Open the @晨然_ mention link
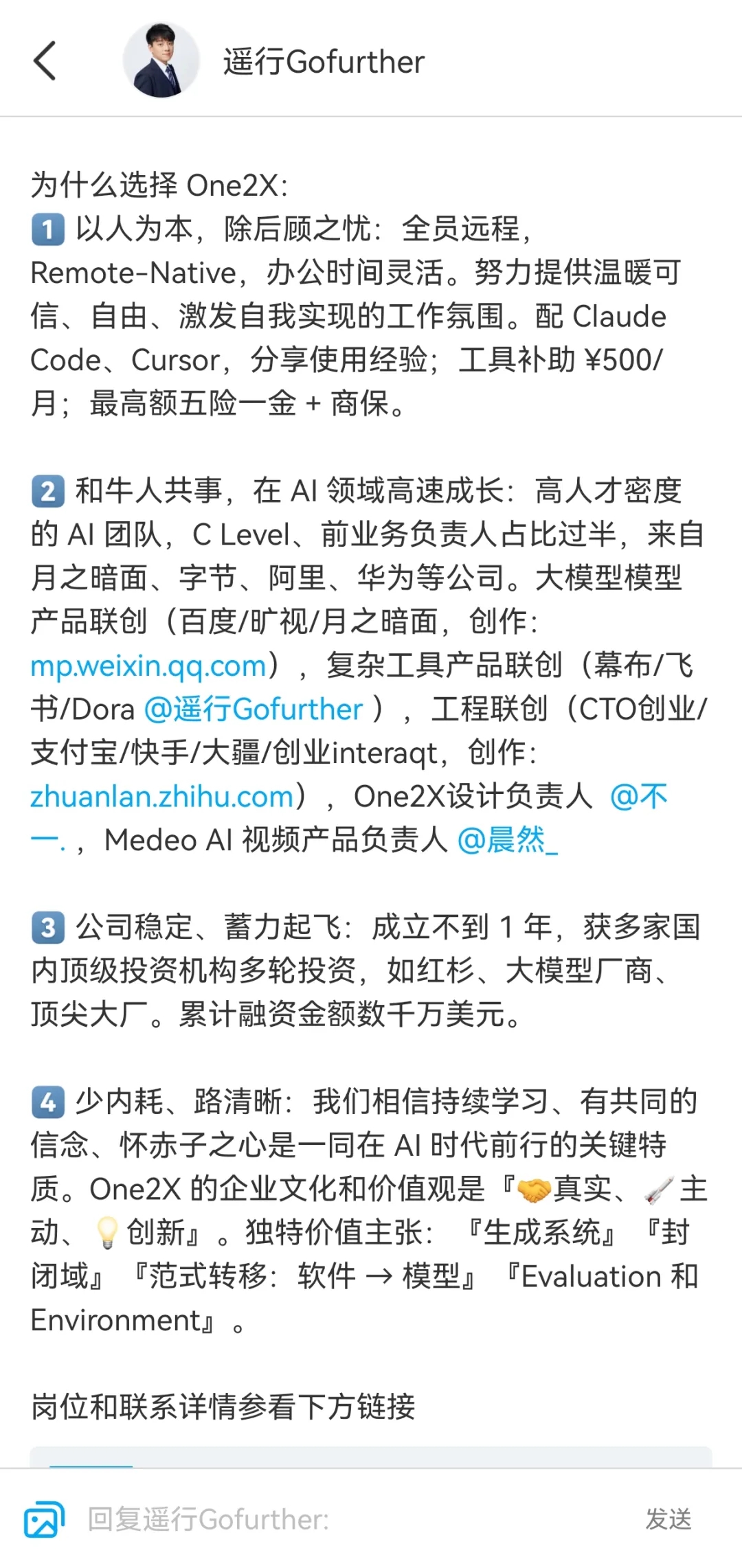Screen dimensions: 742x1568 pos(507,840)
